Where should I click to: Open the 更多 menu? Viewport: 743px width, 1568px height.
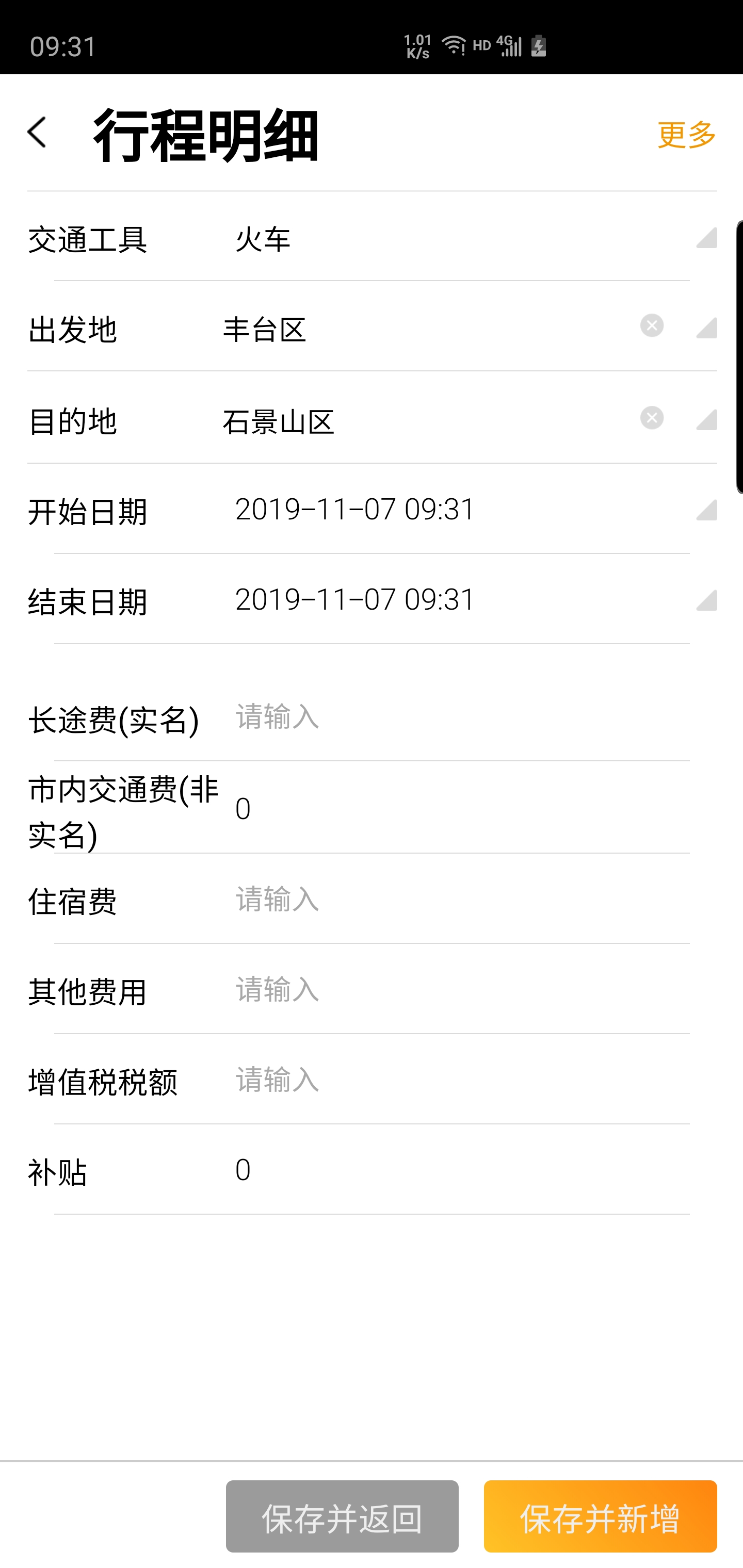click(x=686, y=134)
